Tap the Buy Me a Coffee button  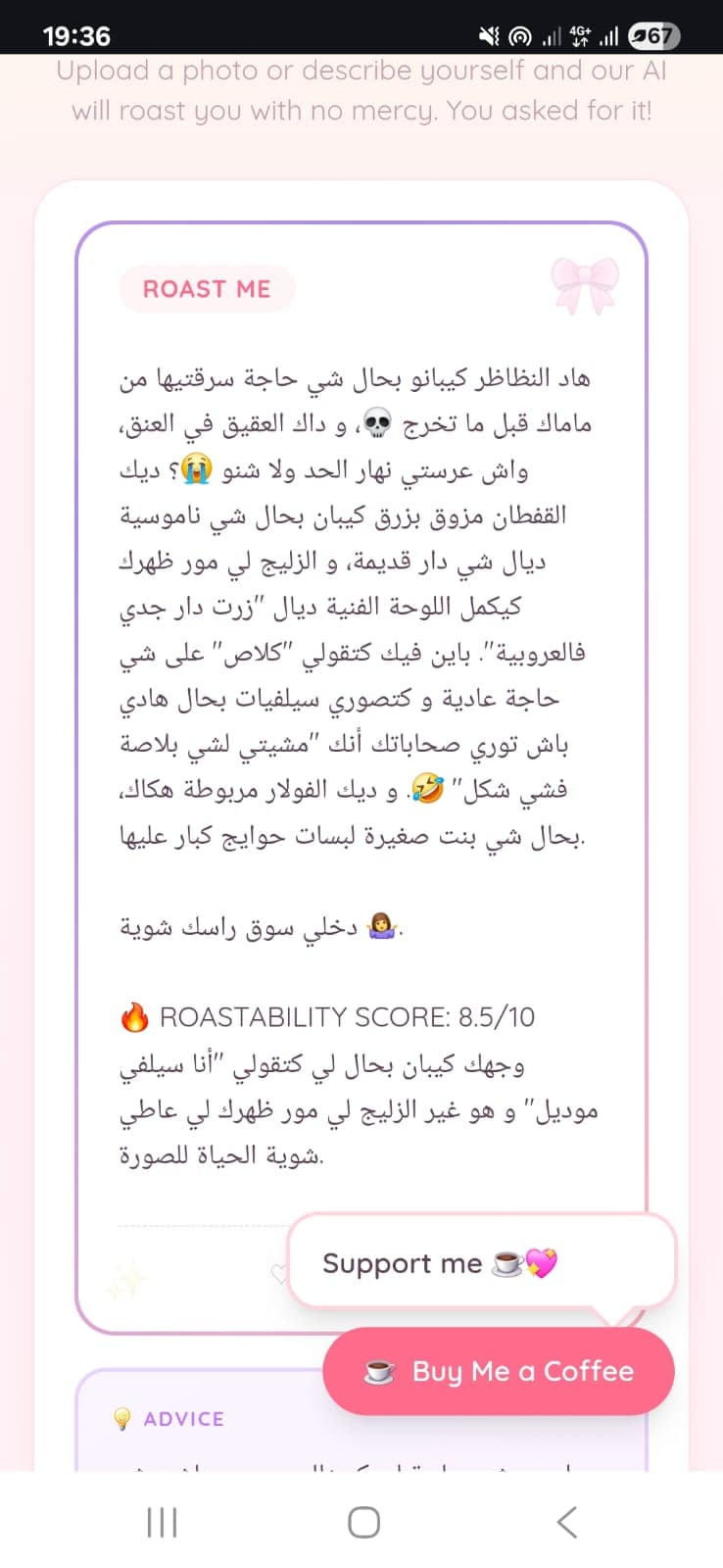(x=499, y=1371)
